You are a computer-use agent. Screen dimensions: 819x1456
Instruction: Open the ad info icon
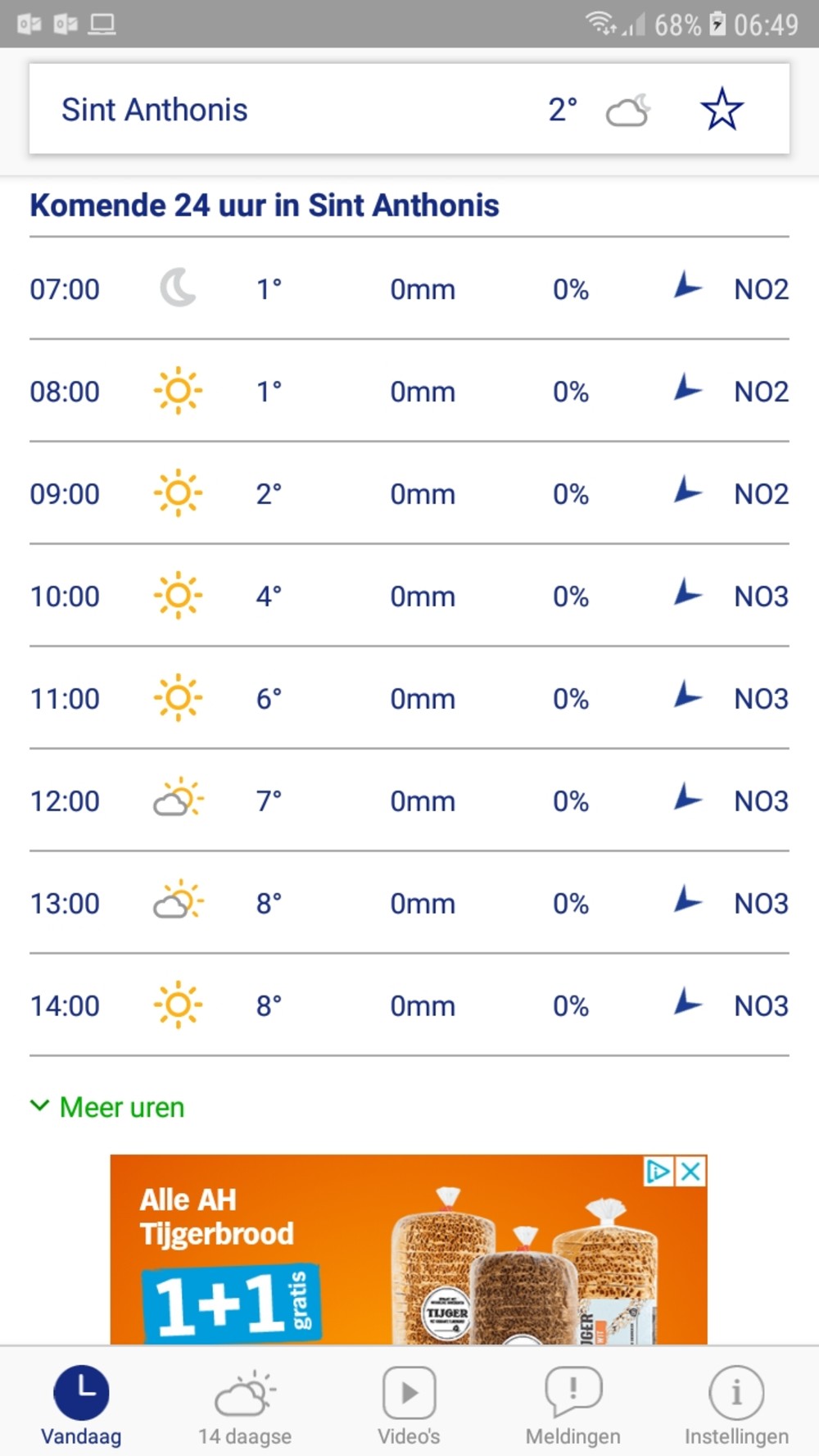tap(658, 1172)
